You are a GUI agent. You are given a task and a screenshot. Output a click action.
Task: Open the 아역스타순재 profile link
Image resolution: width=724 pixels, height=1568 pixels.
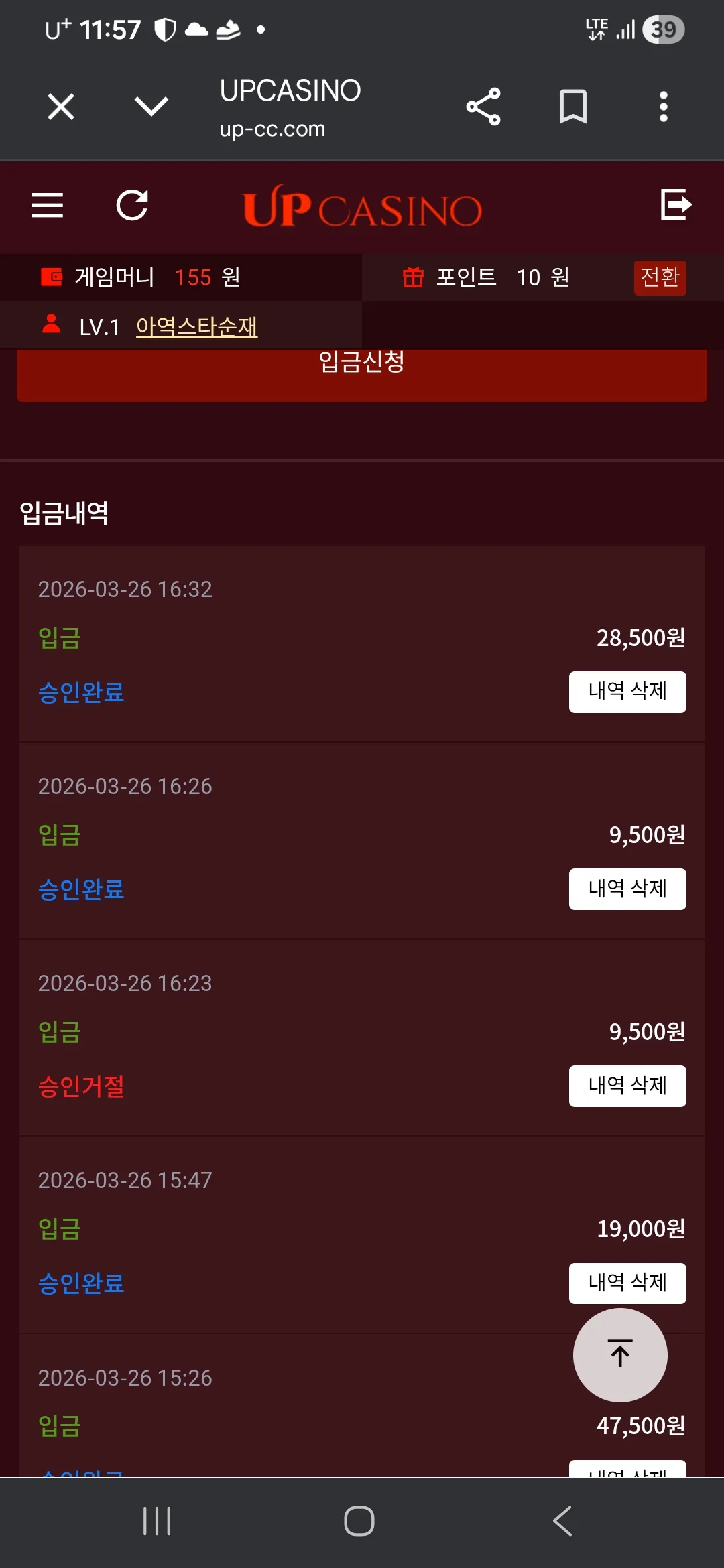point(196,326)
